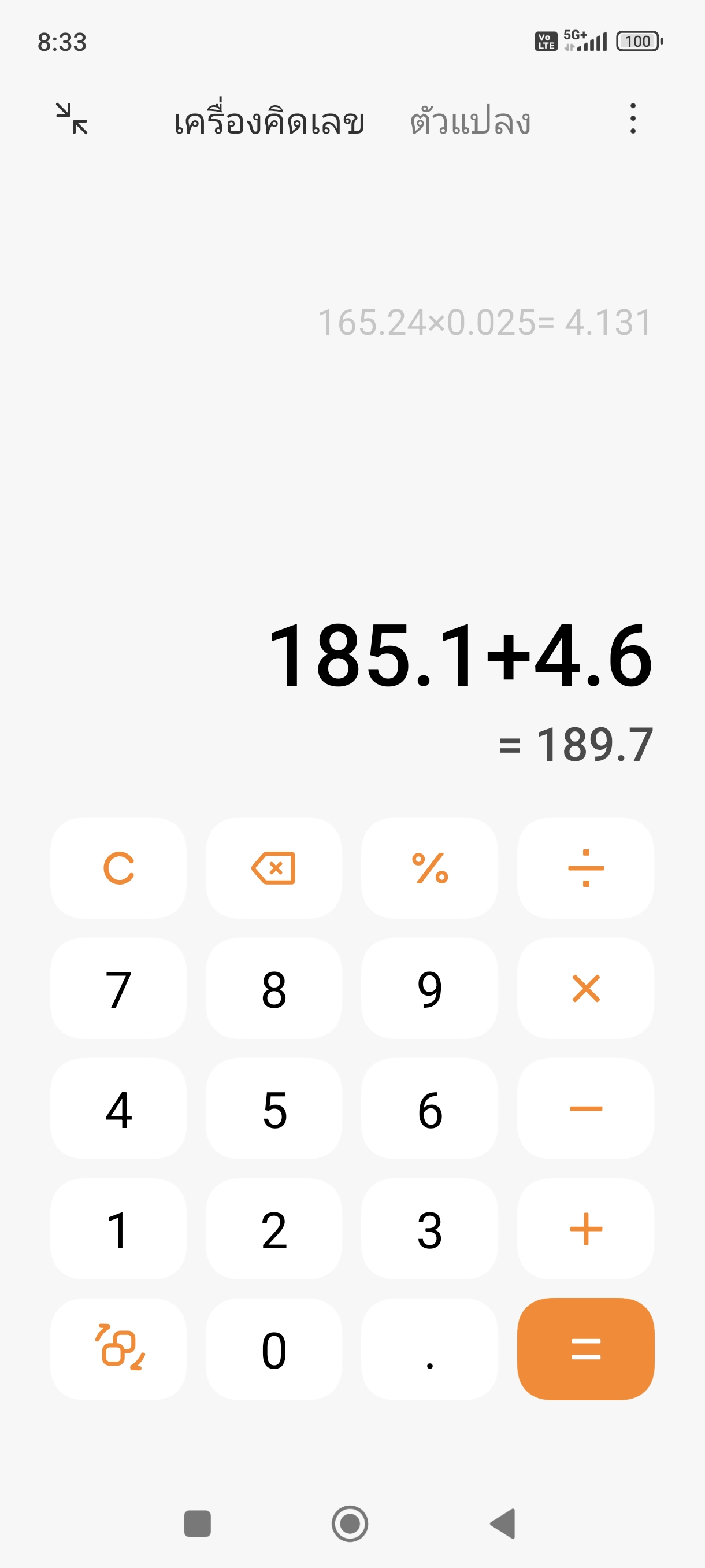The width and height of the screenshot is (705, 1568).
Task: Switch to the ตัวแปลง converter tab
Action: tap(470, 120)
